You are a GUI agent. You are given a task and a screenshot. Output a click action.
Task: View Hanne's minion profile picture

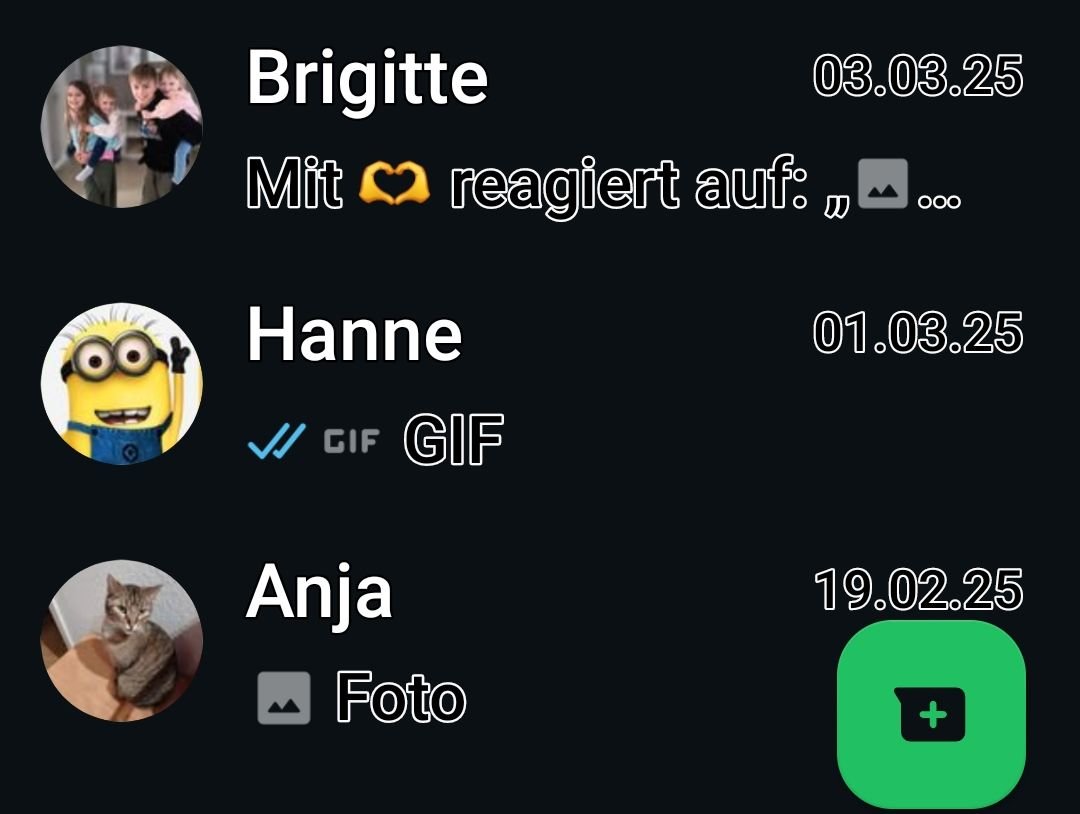tap(121, 384)
